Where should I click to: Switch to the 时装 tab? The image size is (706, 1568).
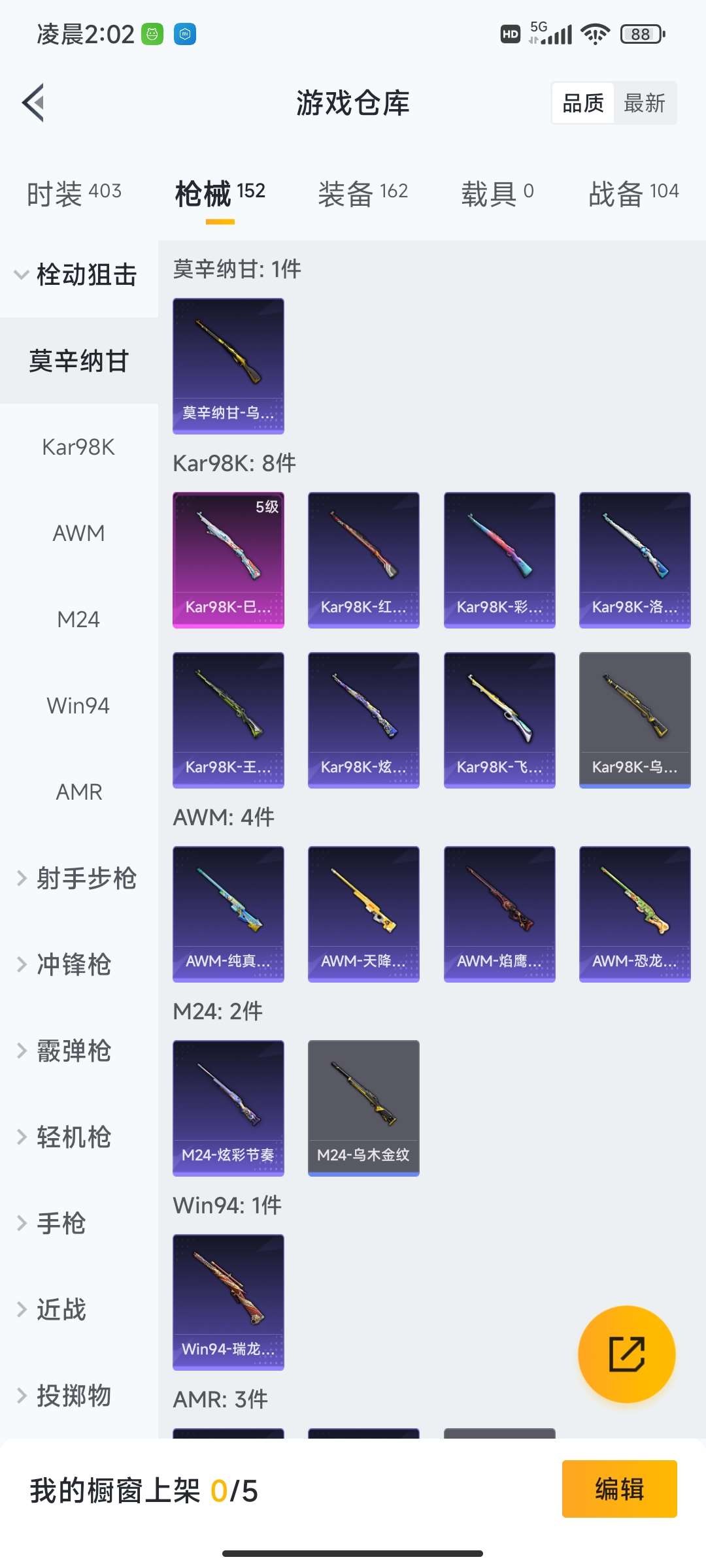click(74, 193)
